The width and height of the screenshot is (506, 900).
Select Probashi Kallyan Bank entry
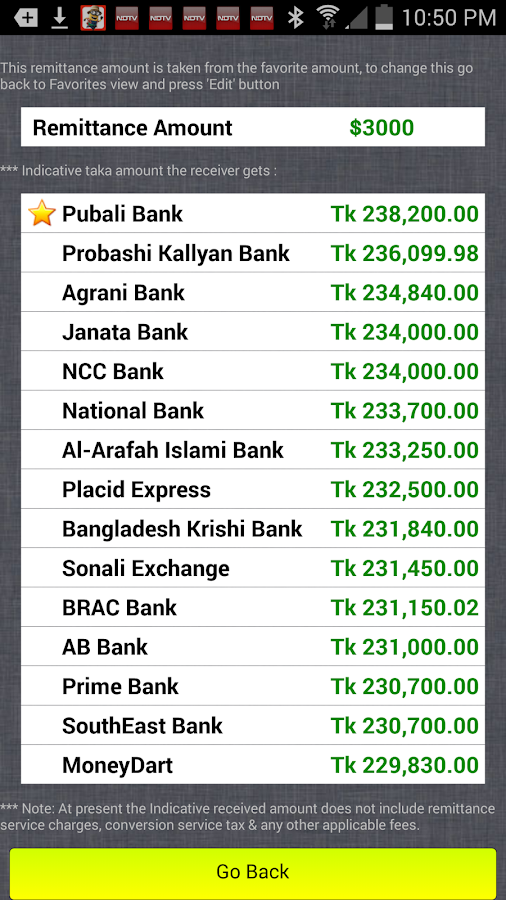click(253, 253)
